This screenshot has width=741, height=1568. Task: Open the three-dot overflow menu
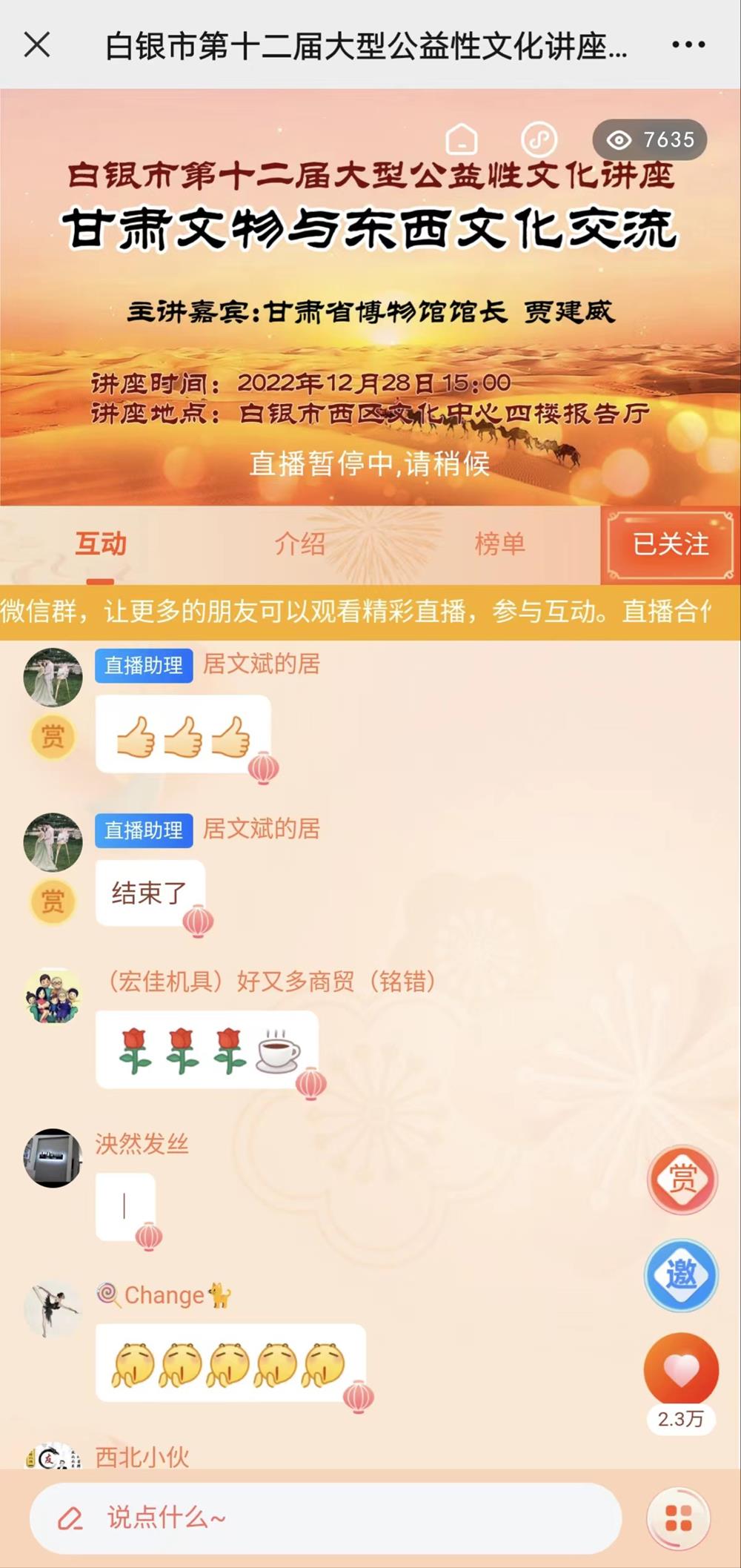pyautogui.click(x=688, y=45)
